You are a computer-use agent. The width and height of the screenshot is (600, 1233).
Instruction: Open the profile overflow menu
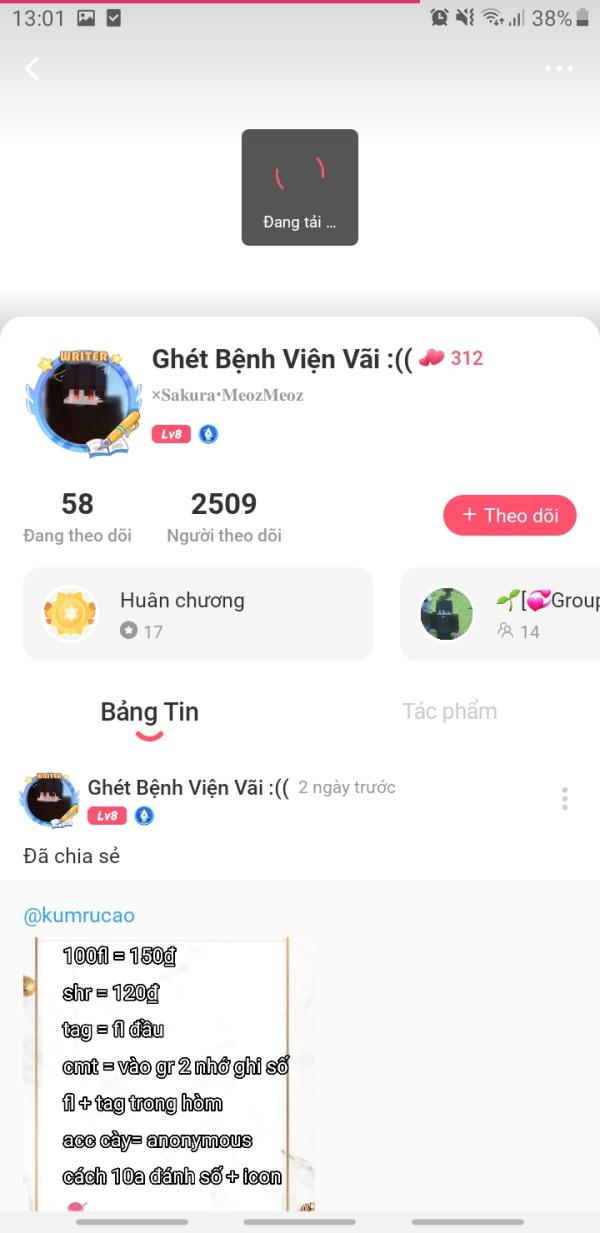pyautogui.click(x=559, y=69)
